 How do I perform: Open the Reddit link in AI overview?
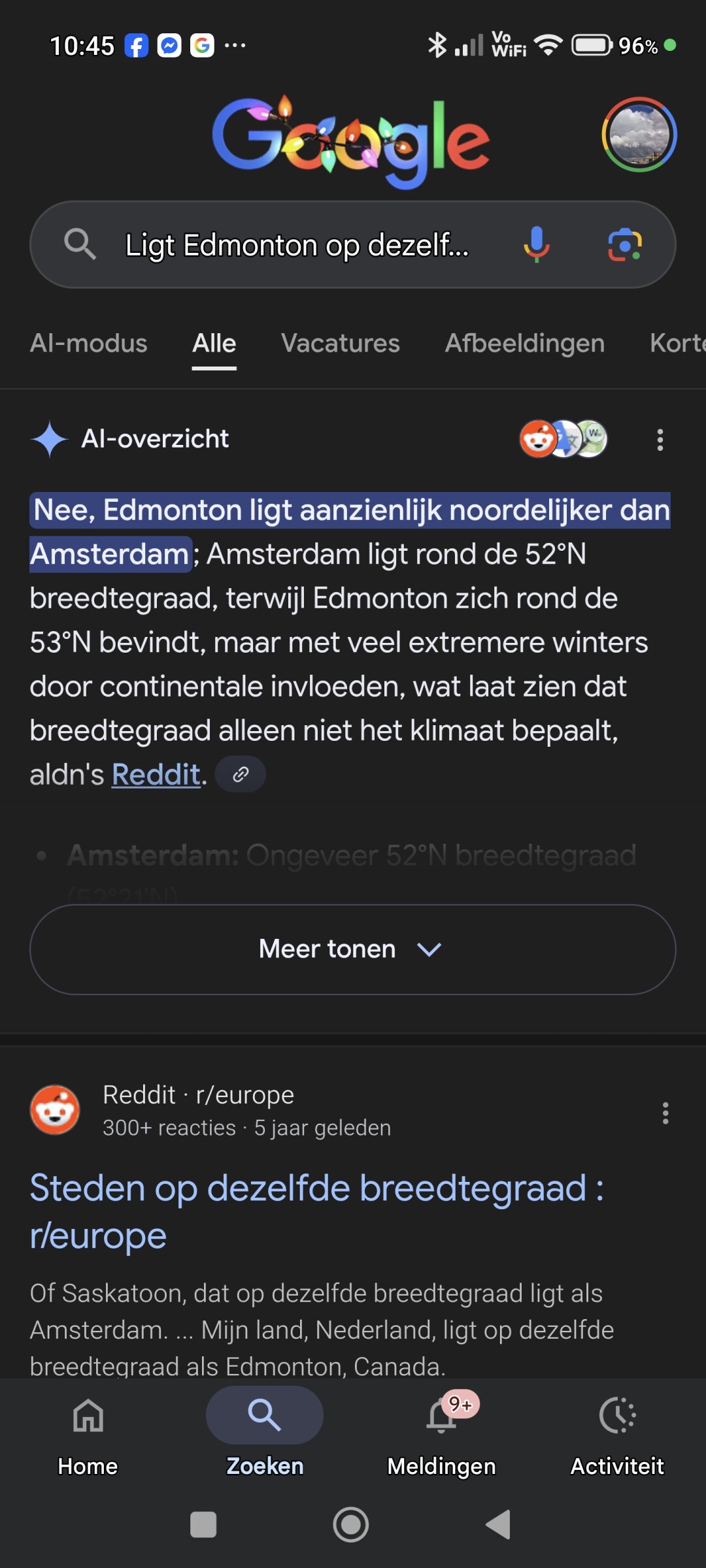156,775
